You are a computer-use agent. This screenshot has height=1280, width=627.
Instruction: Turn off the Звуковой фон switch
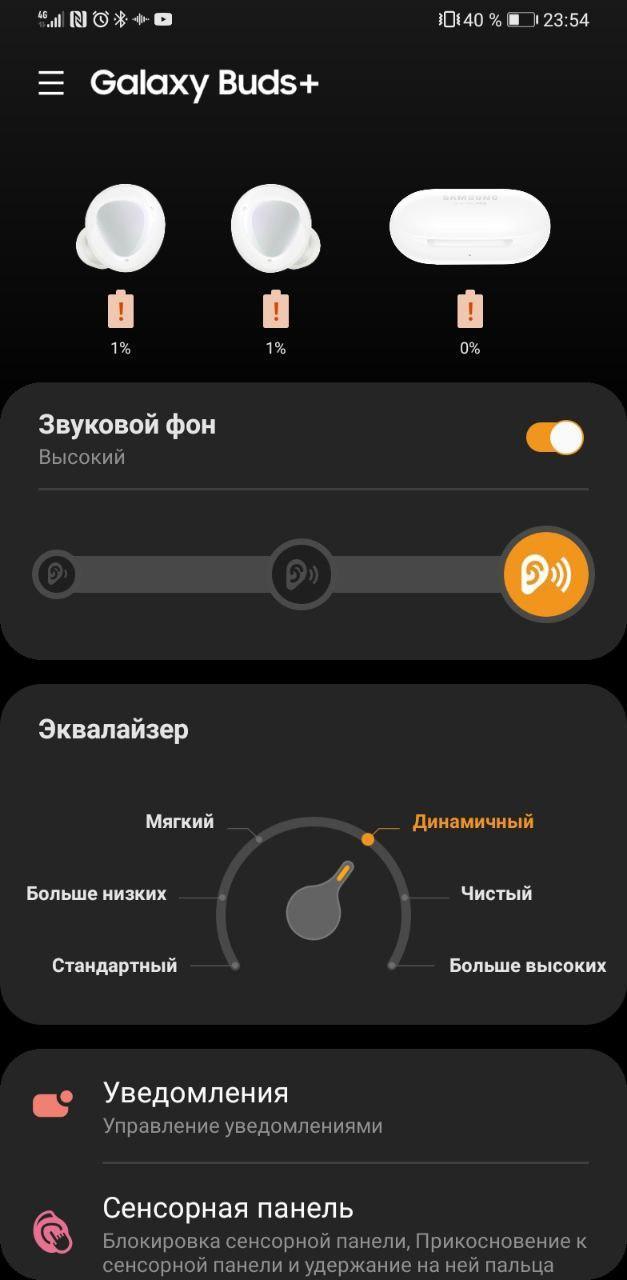[555, 438]
